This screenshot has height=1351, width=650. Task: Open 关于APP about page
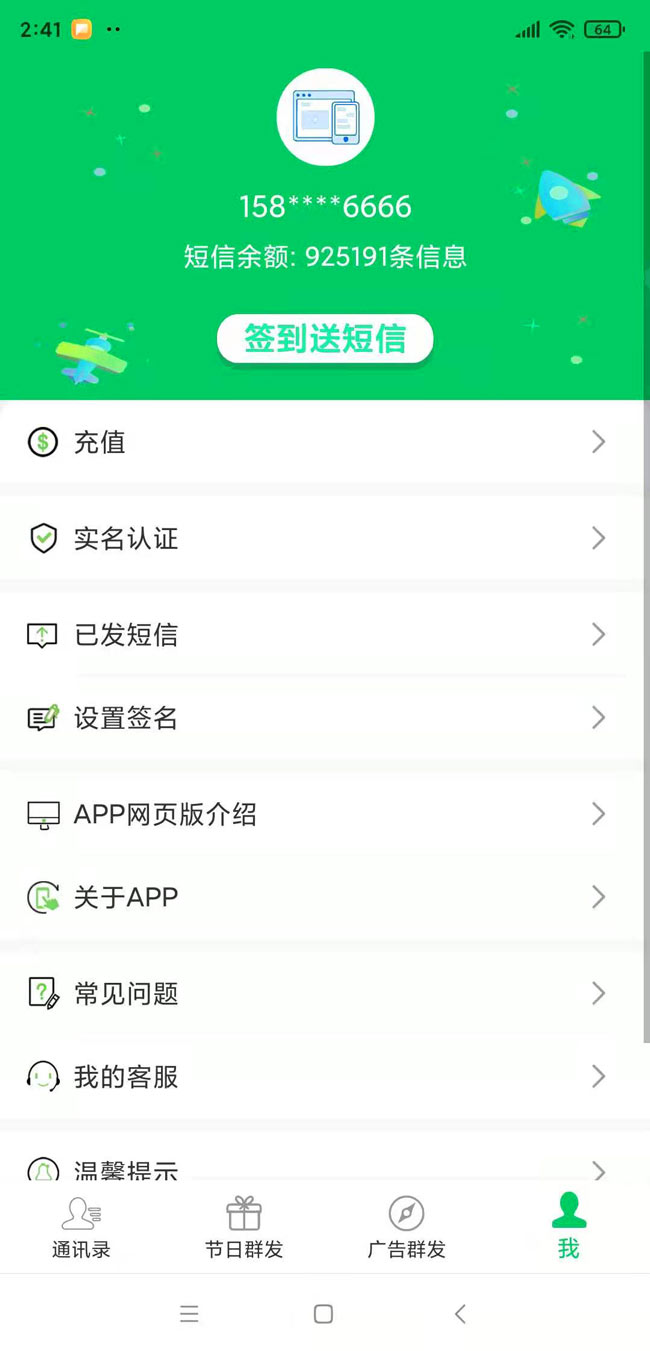tap(324, 897)
